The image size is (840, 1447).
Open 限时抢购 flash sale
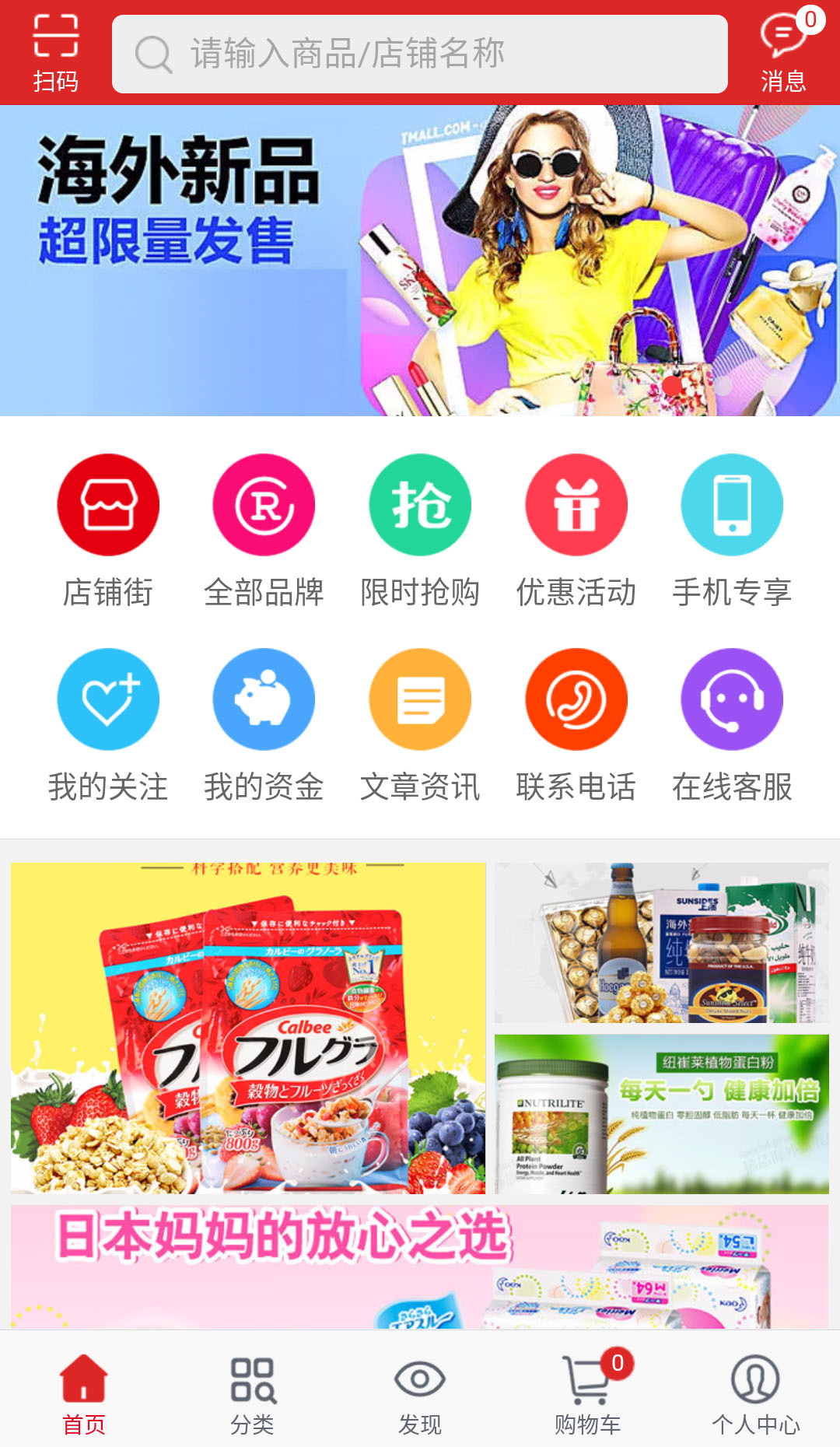[420, 530]
